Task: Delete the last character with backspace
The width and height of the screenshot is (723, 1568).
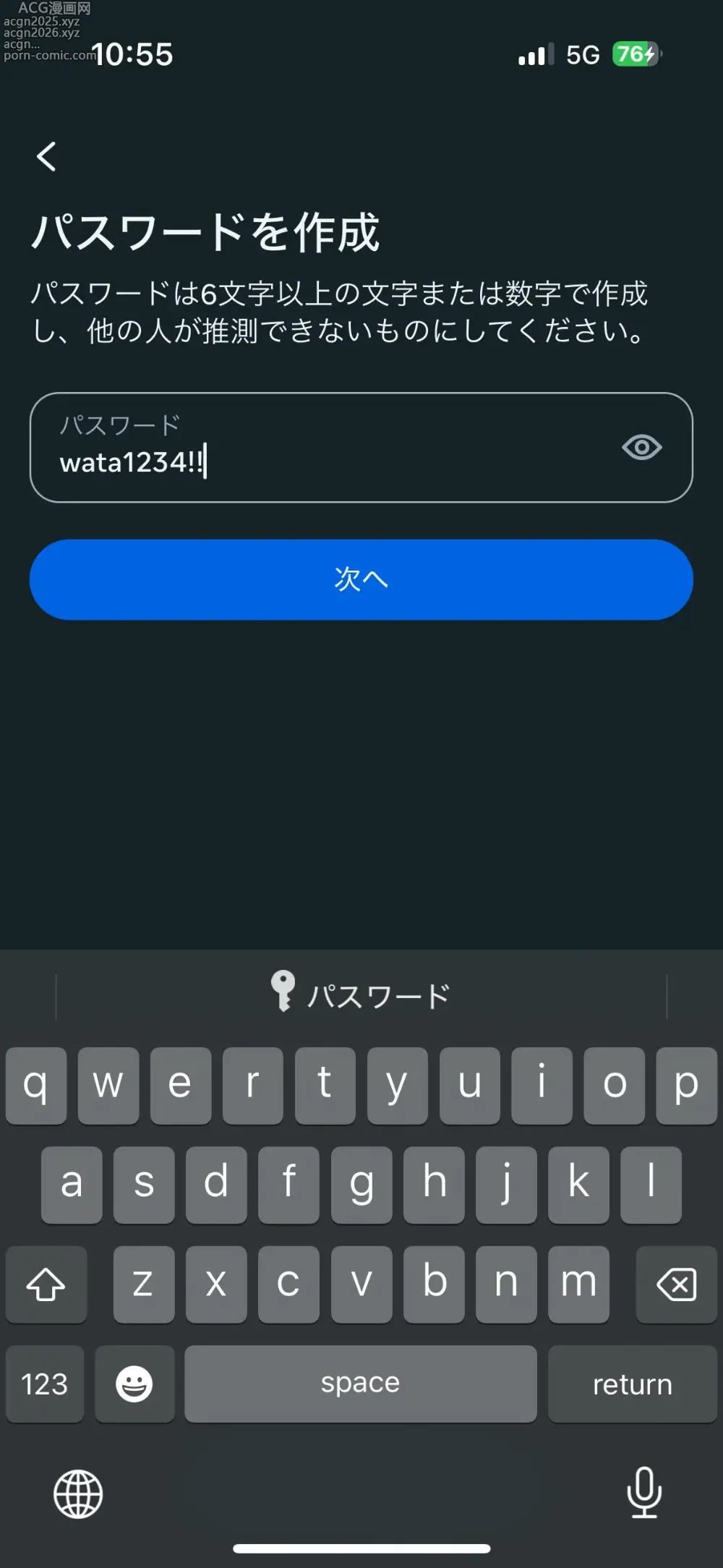Action: click(676, 1284)
